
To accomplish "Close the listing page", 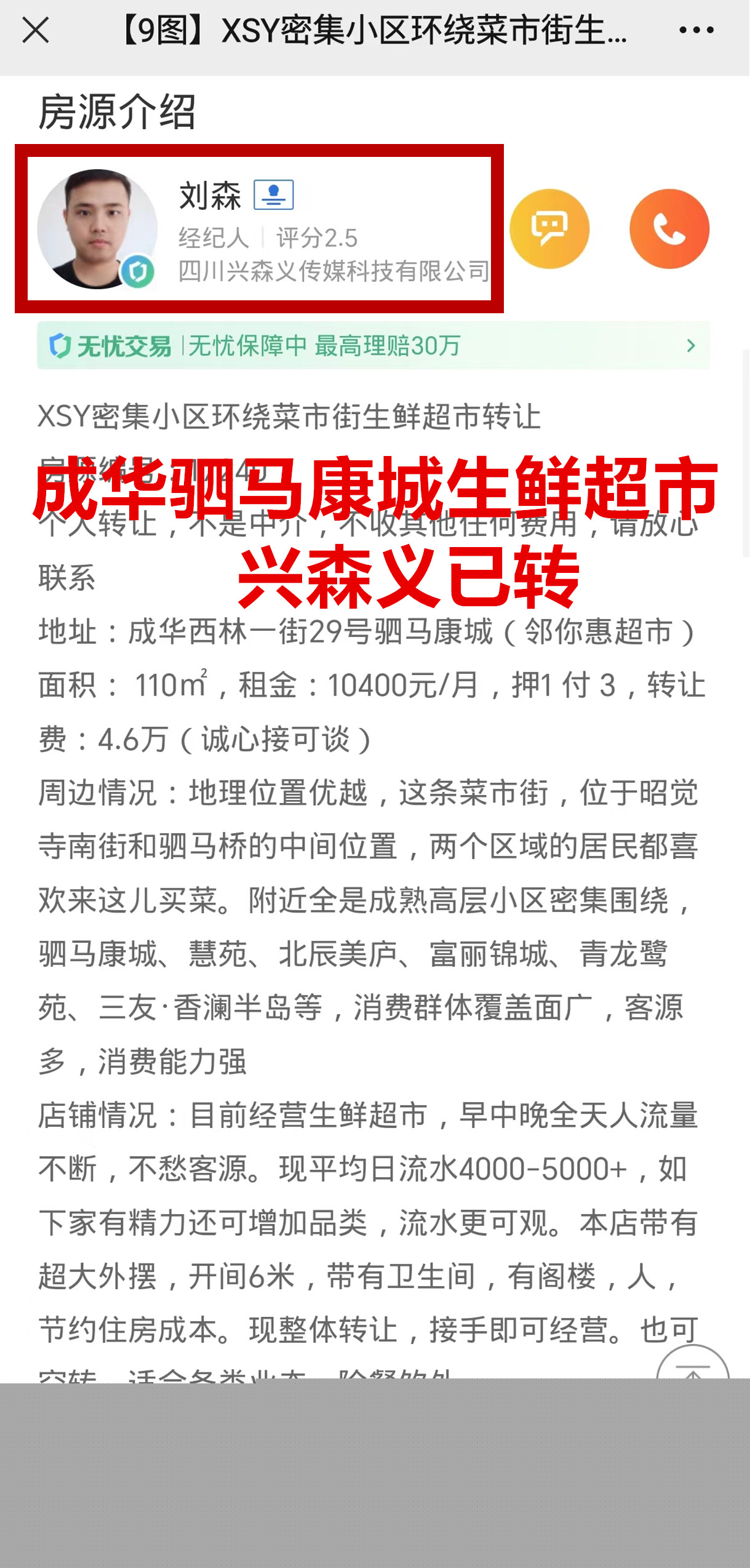I will 35,30.
